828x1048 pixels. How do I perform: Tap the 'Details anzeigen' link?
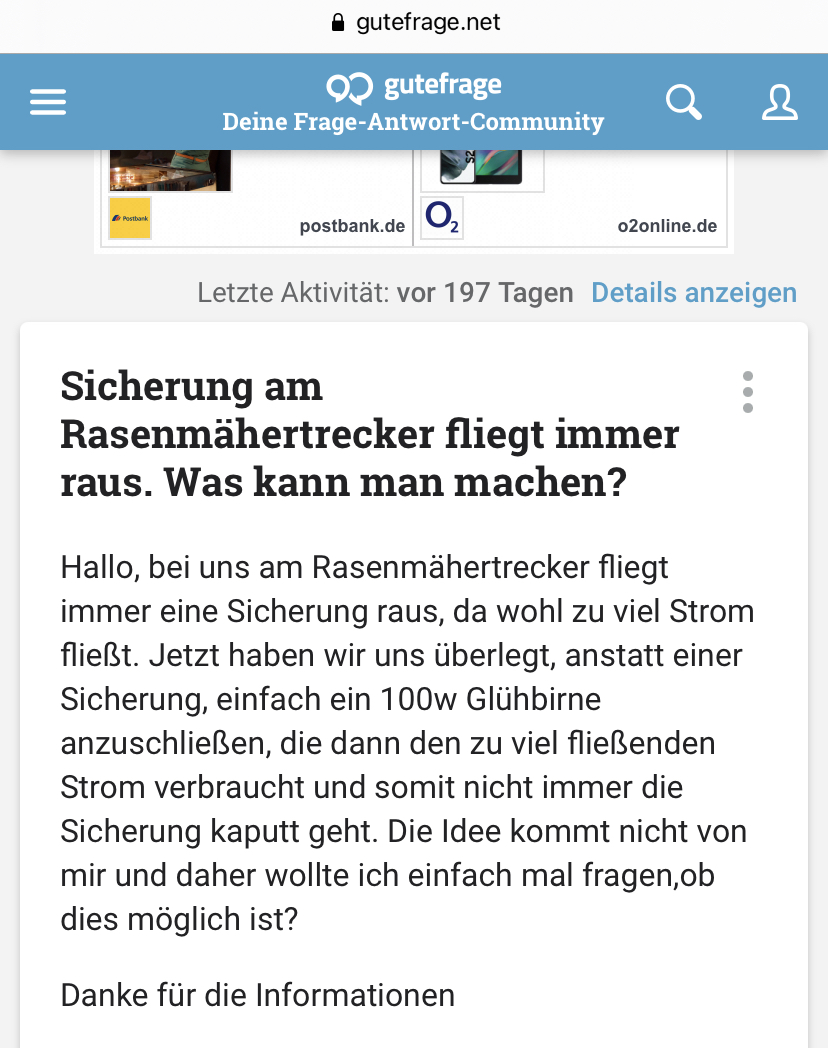tap(694, 293)
